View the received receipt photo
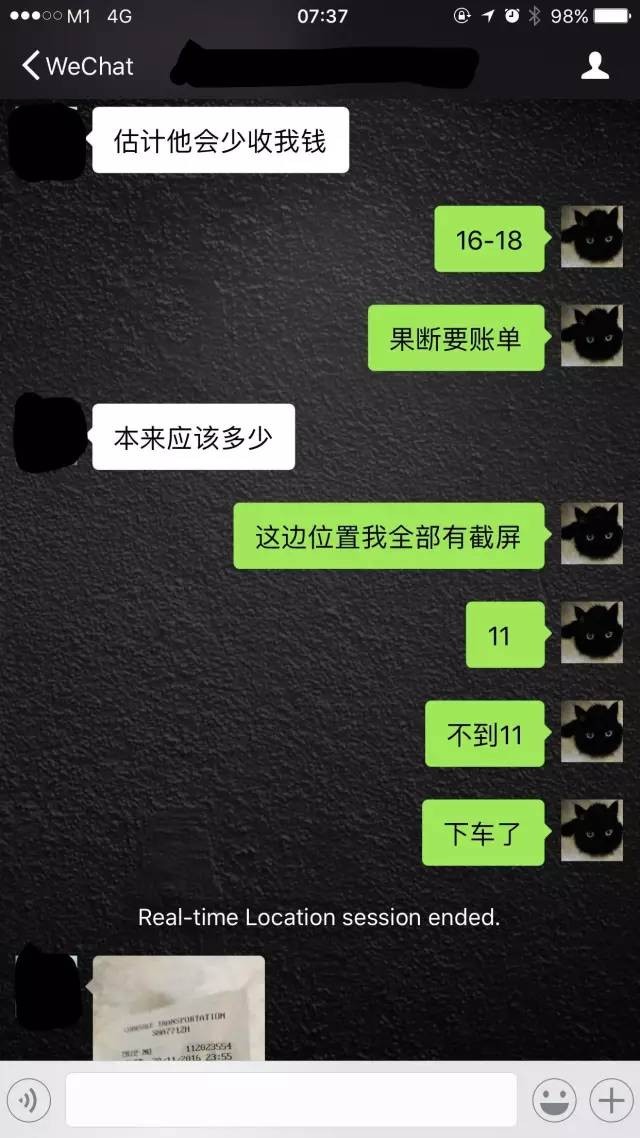Image resolution: width=640 pixels, height=1138 pixels. click(179, 1008)
